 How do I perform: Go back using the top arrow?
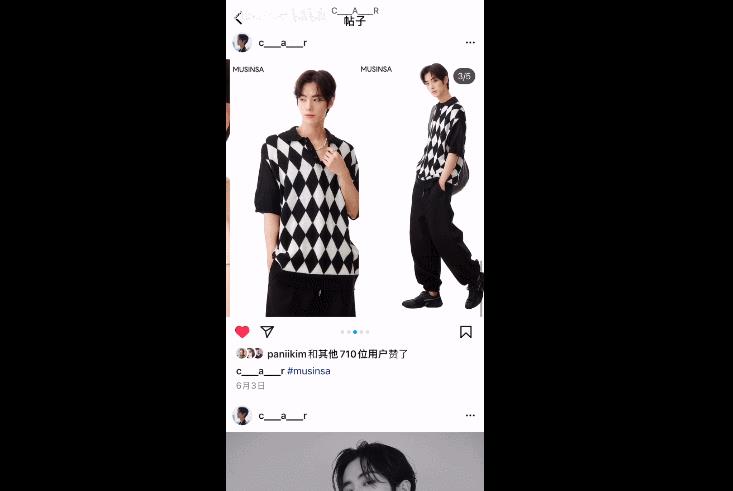point(238,18)
